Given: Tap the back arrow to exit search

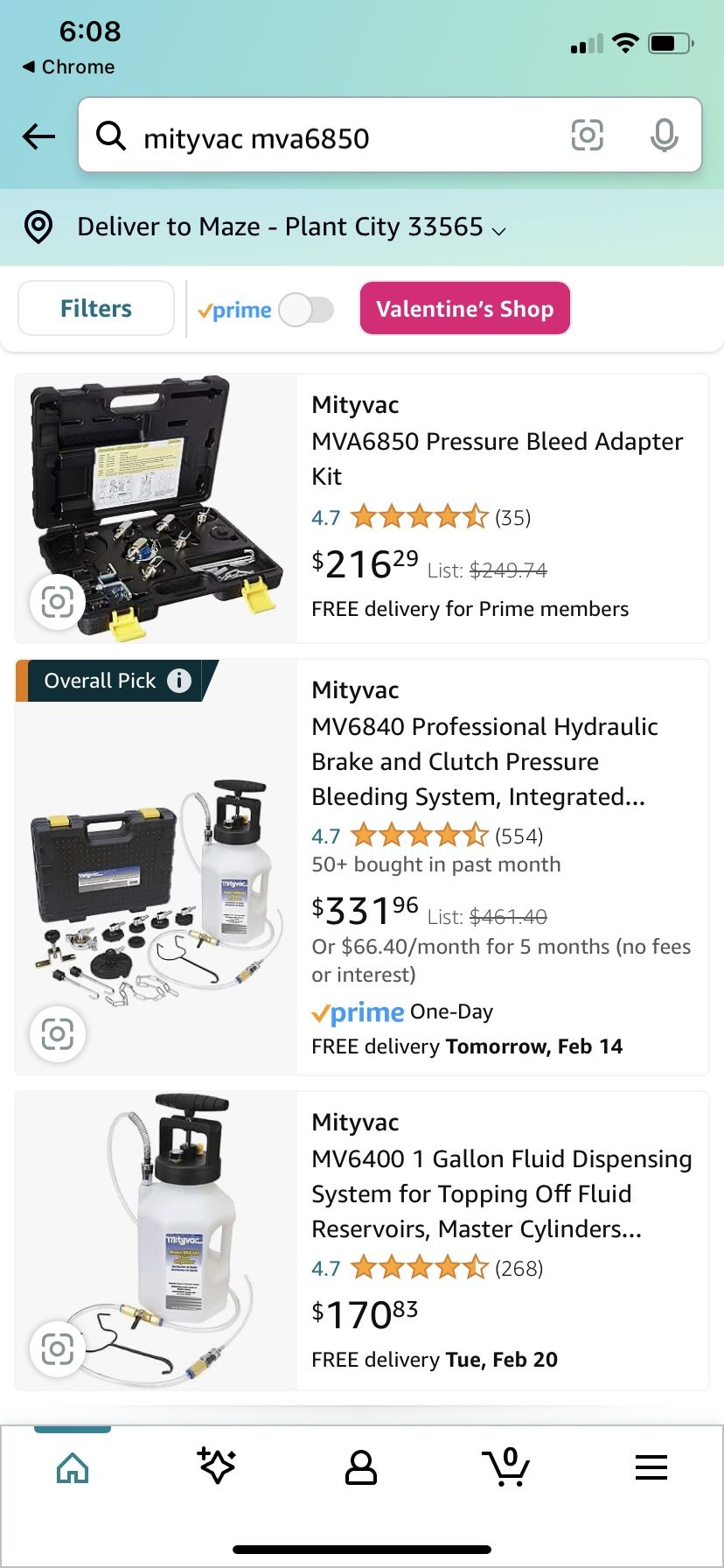Looking at the screenshot, I should click(x=38, y=136).
